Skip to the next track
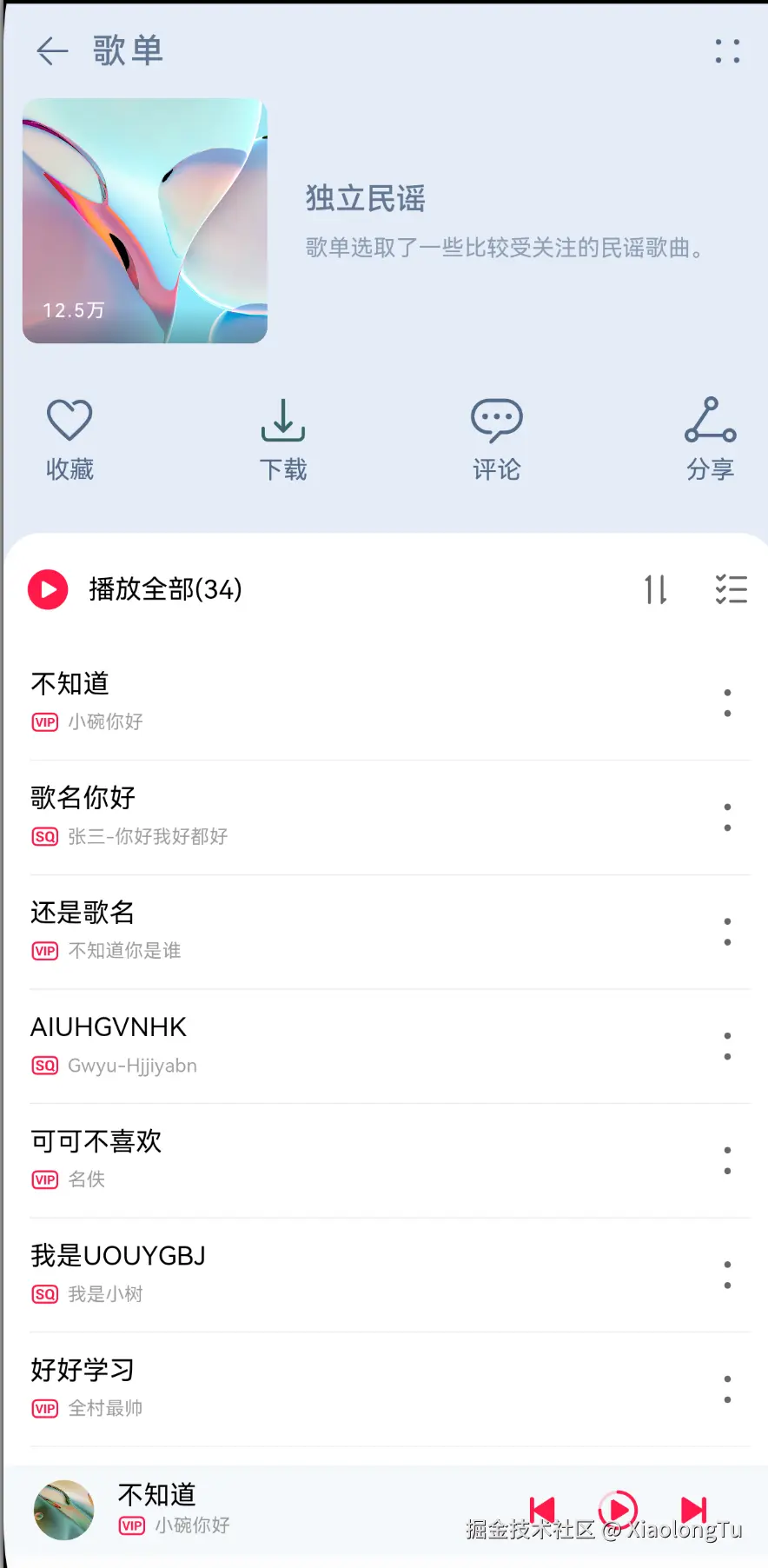 pyautogui.click(x=693, y=1511)
